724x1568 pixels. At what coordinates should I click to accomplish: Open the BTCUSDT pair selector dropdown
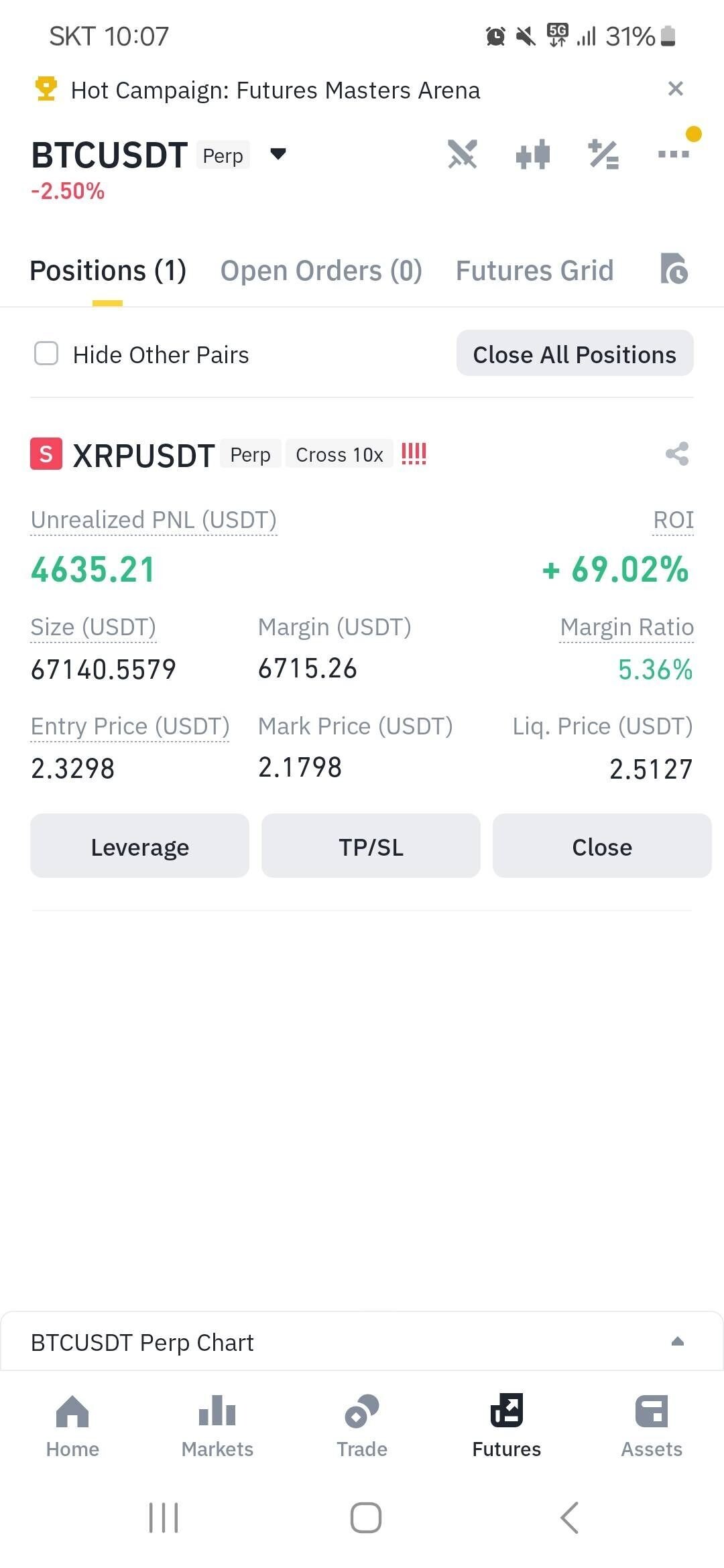(x=278, y=155)
